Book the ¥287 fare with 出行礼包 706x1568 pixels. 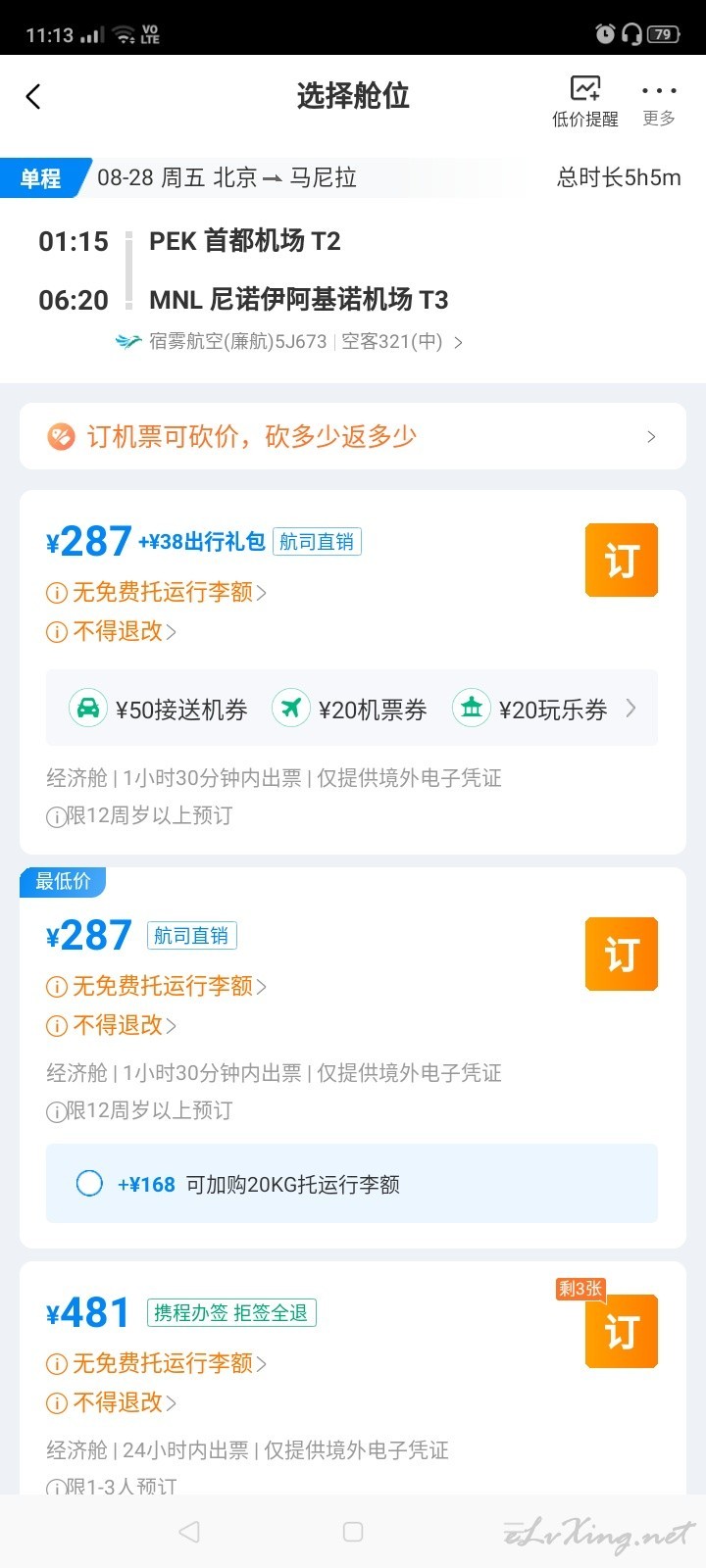622,561
